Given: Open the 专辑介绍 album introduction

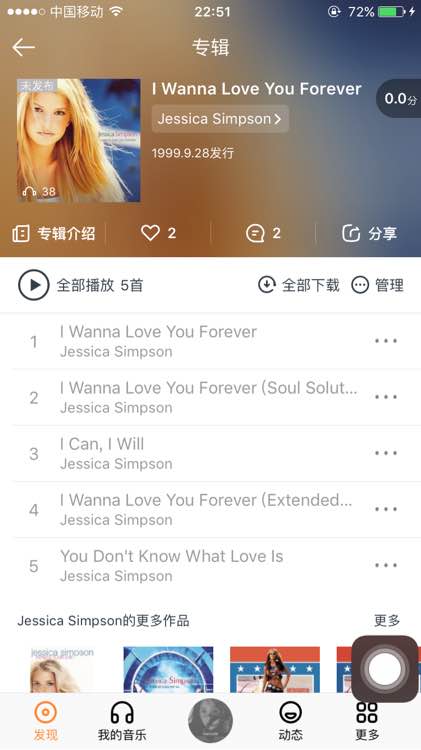Looking at the screenshot, I should pos(54,233).
